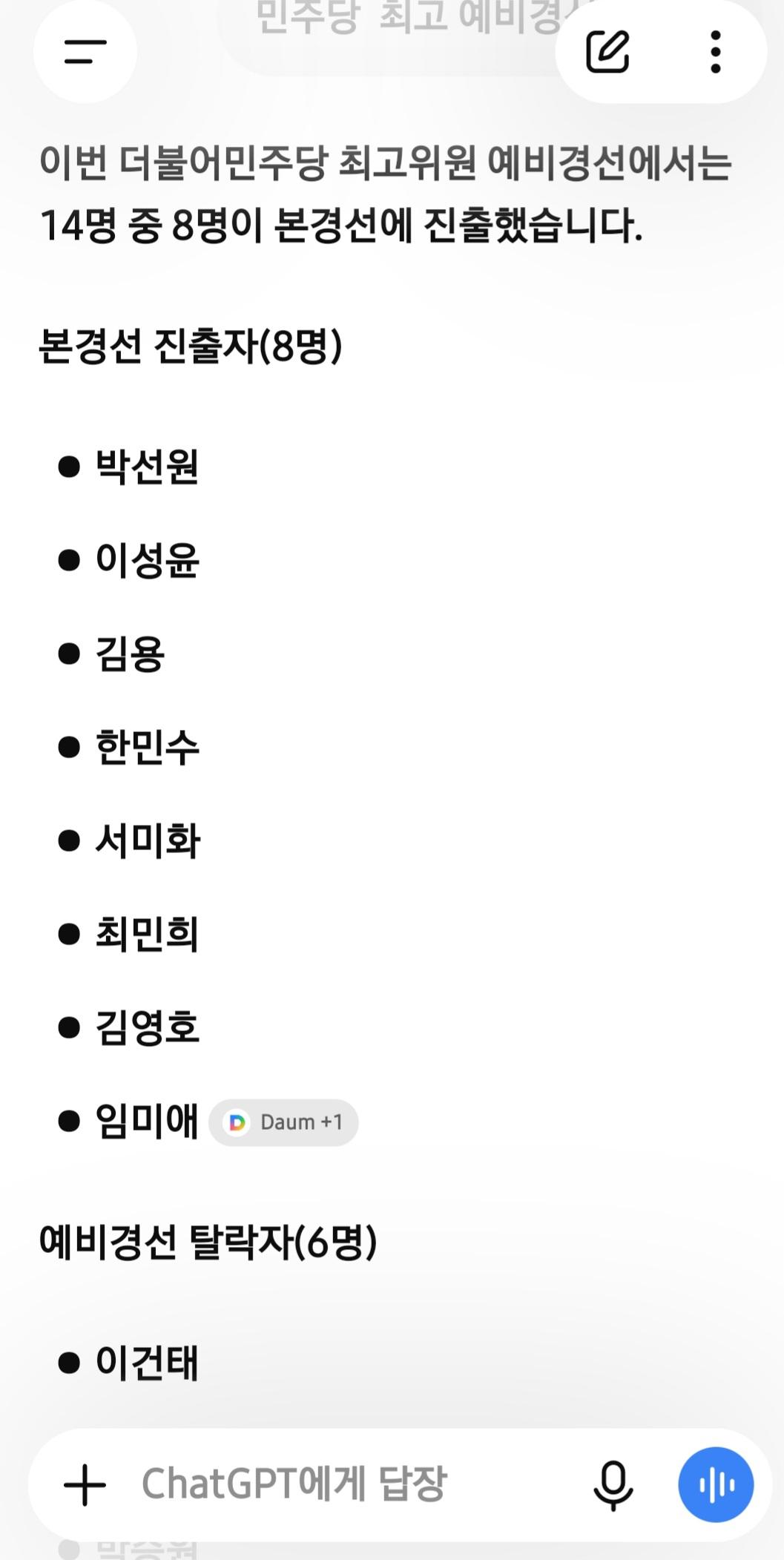
Task: Tap the plus attach button
Action: (x=85, y=1485)
